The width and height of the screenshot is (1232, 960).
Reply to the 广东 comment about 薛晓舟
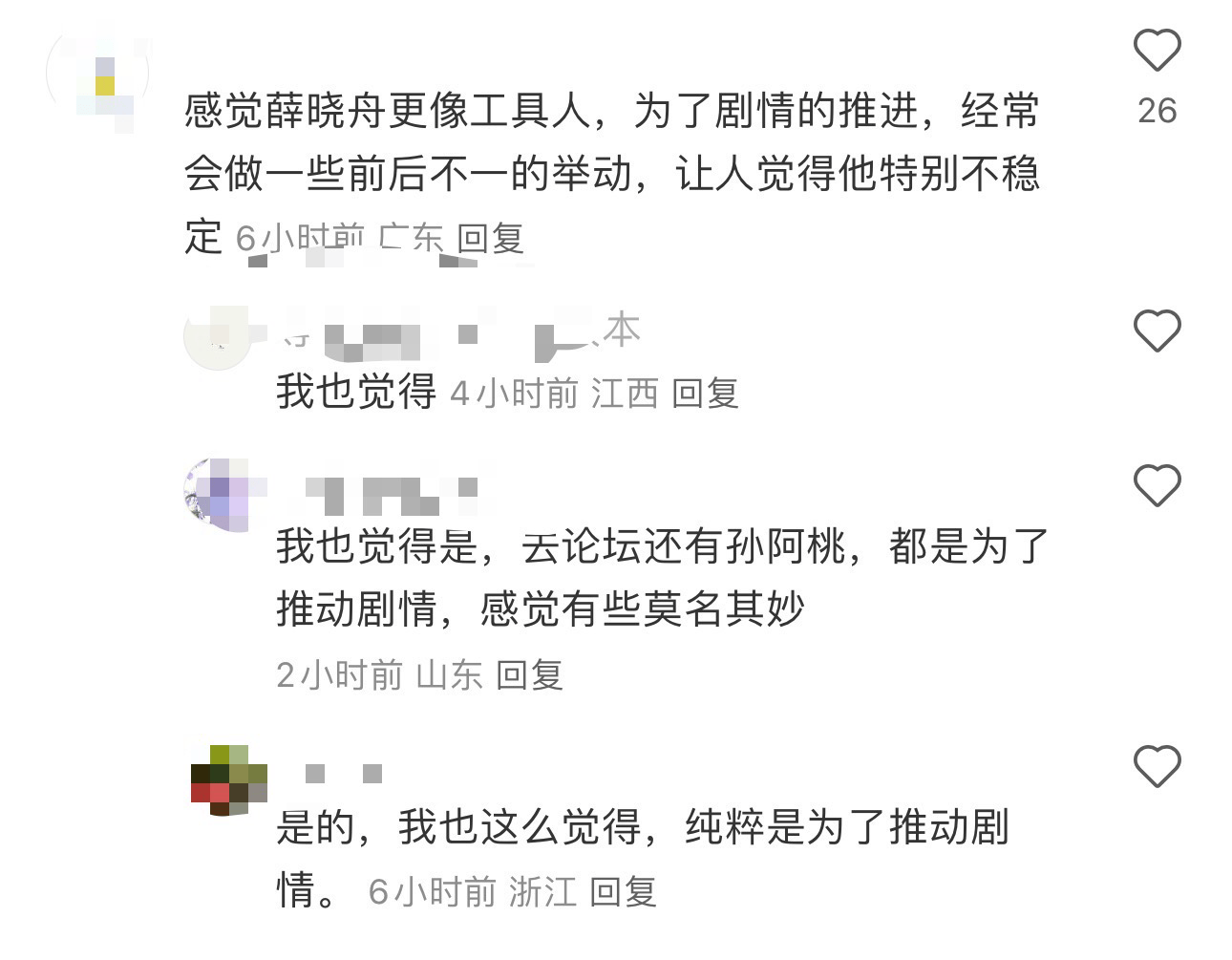(x=490, y=239)
